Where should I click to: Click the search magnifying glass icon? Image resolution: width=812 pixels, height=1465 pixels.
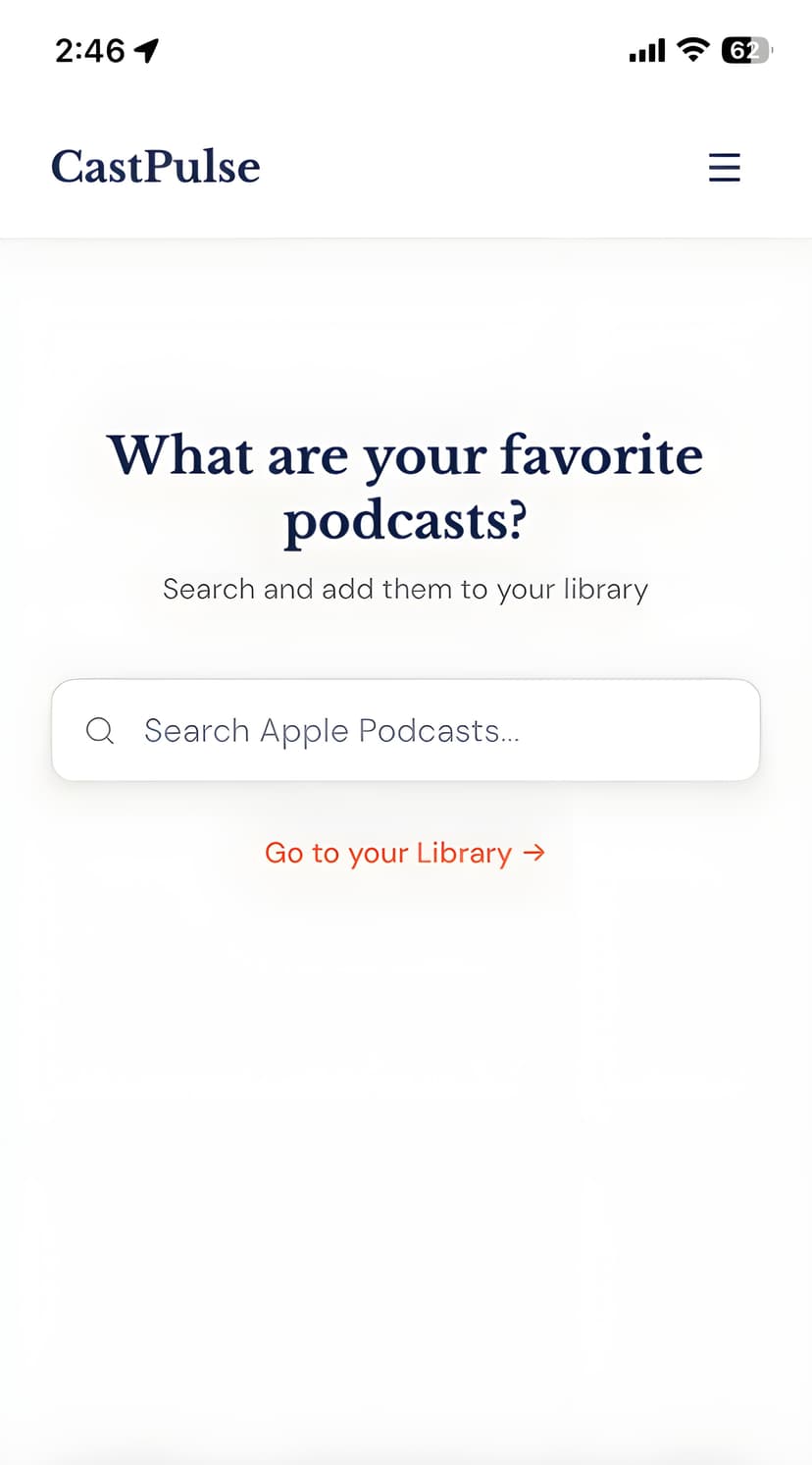tap(99, 730)
